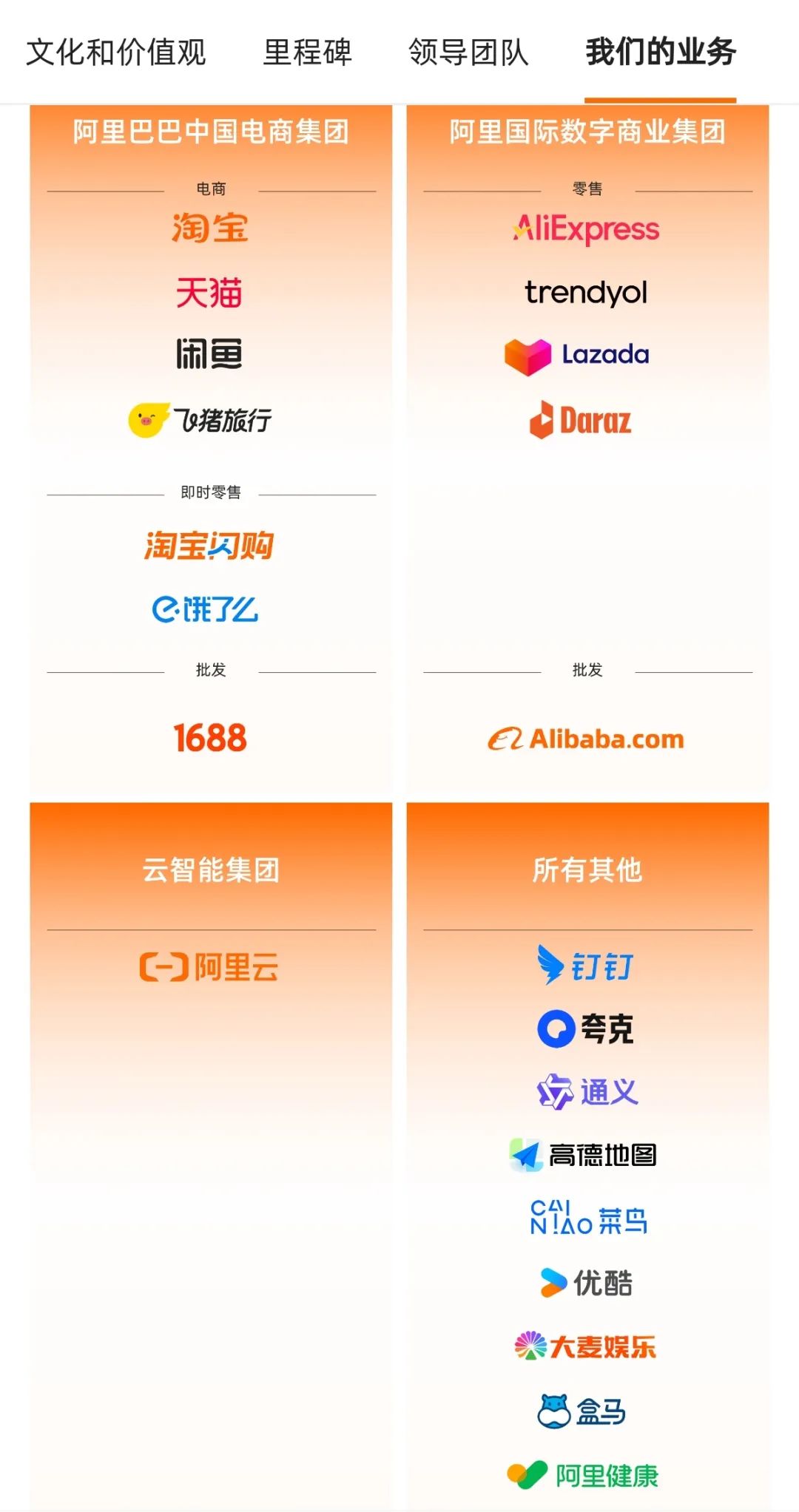
Task: Open the 夸克 link
Action: [587, 1028]
